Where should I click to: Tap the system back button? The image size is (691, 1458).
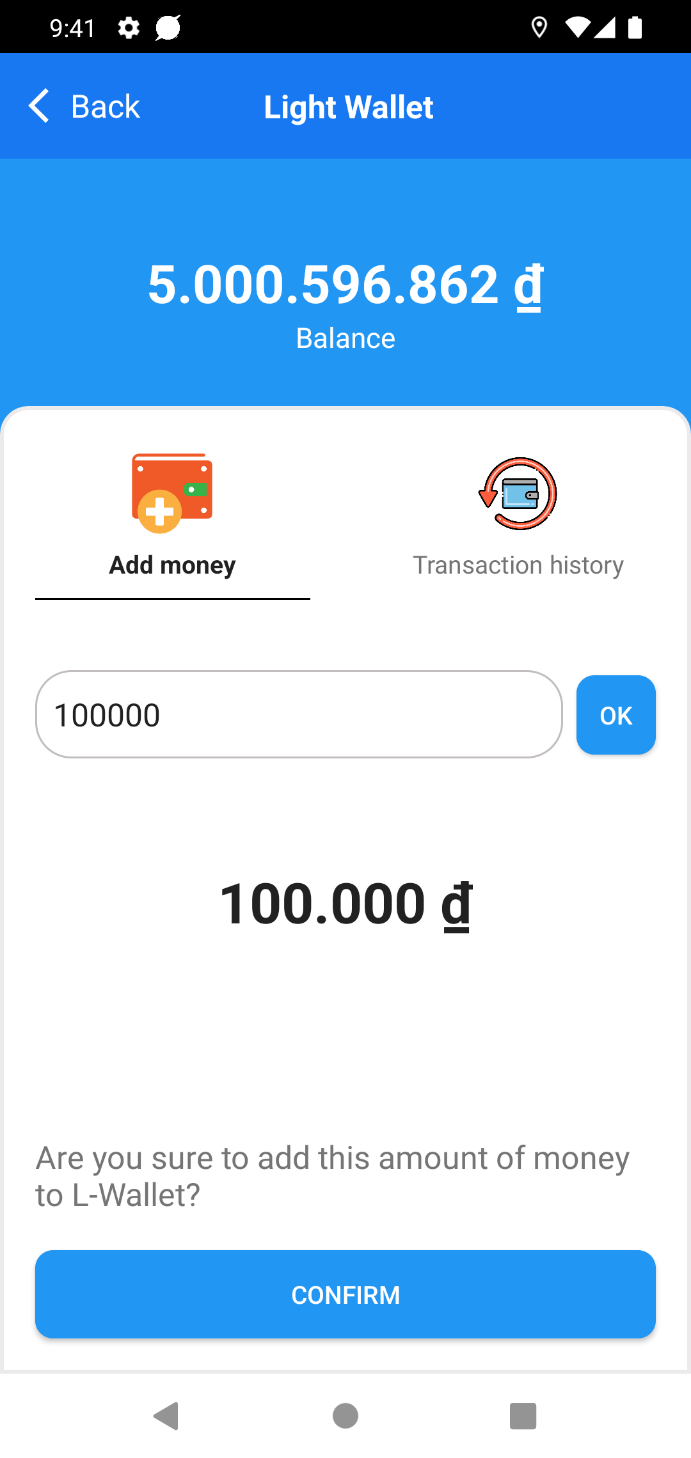point(166,1415)
